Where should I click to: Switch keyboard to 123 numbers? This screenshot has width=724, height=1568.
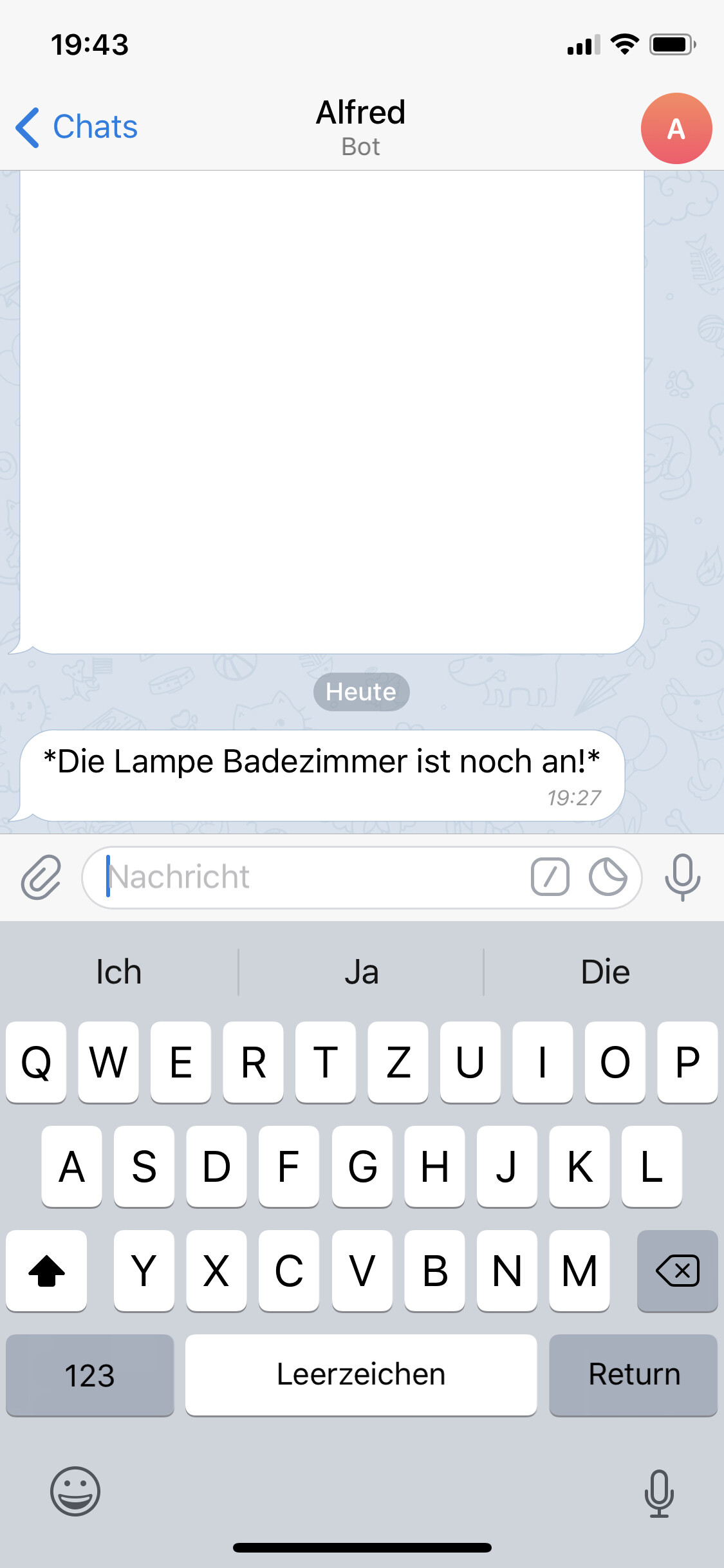pos(90,1374)
